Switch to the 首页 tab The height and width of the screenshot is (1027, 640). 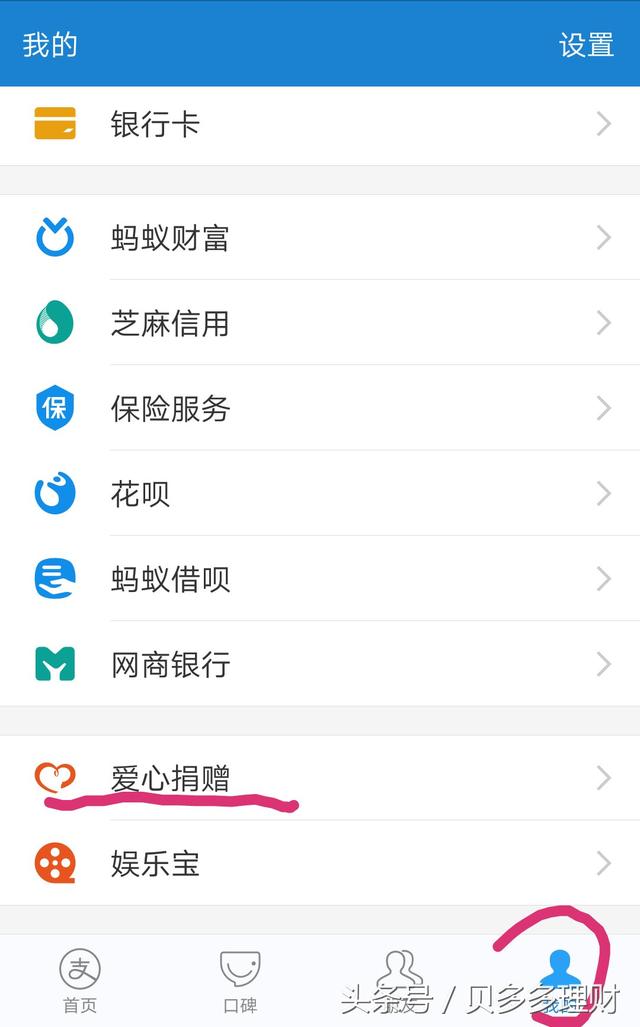[x=80, y=980]
